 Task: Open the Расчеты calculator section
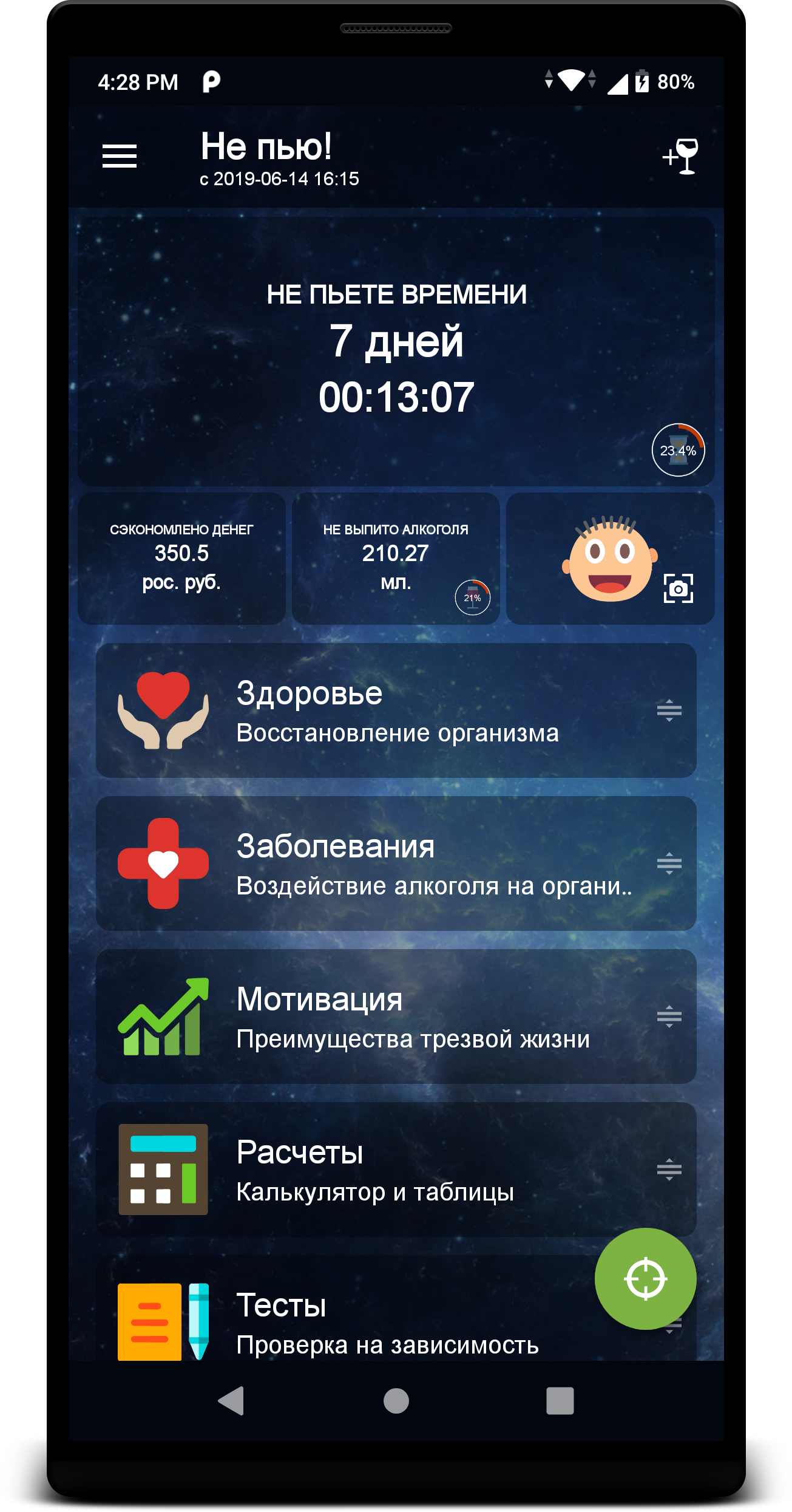[396, 1170]
